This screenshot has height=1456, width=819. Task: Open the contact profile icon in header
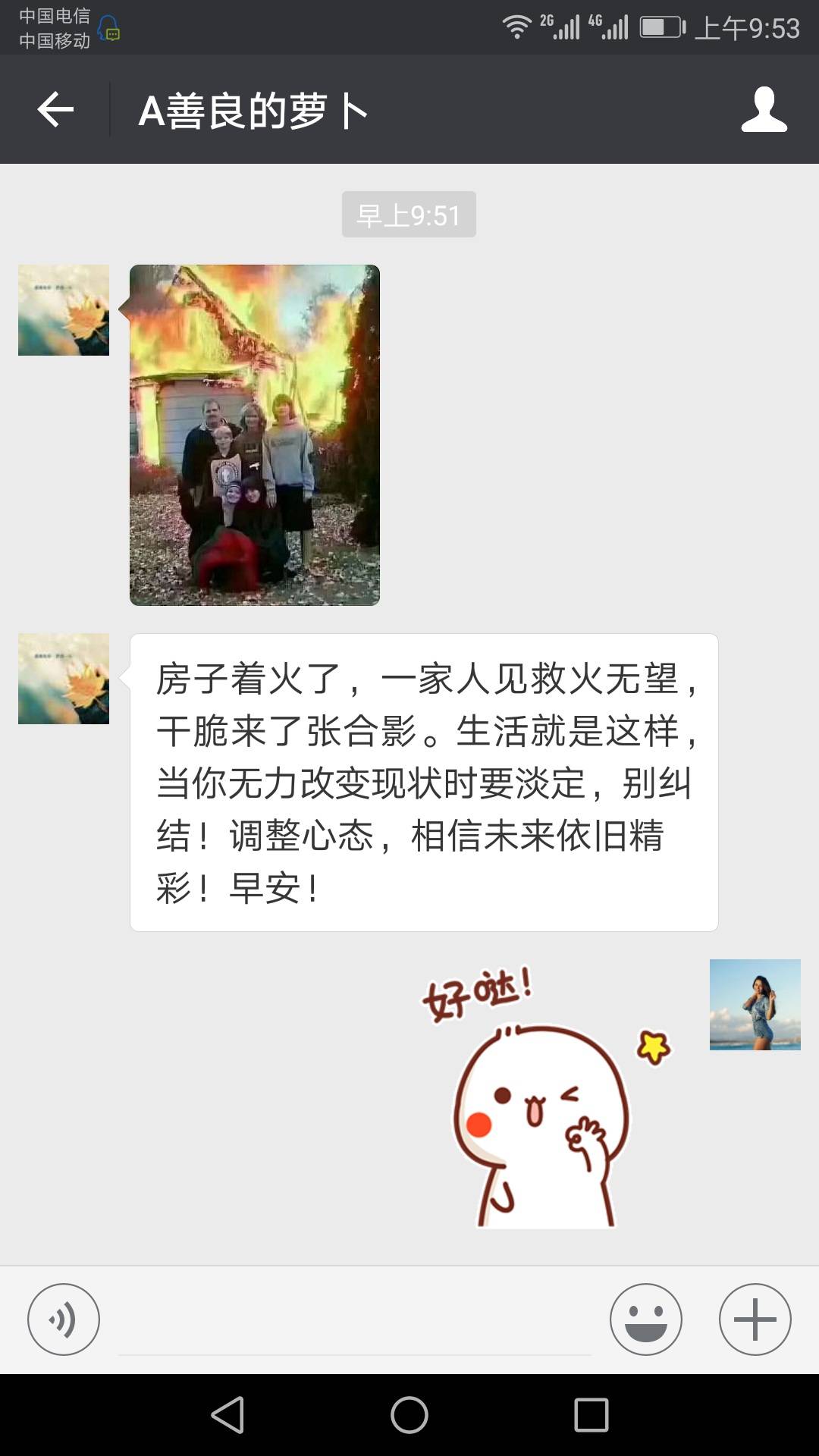click(x=764, y=110)
